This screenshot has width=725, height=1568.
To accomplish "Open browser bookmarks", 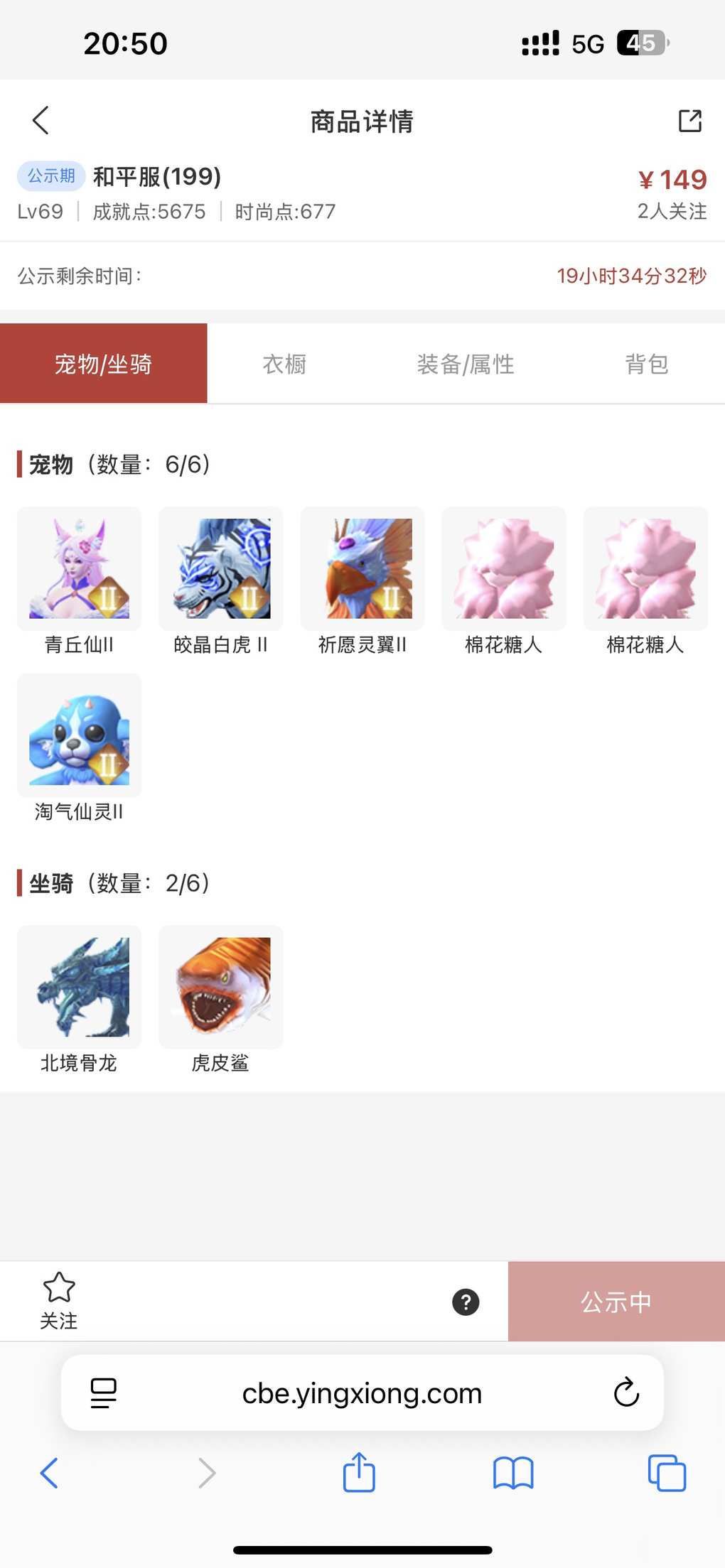I will (513, 1473).
